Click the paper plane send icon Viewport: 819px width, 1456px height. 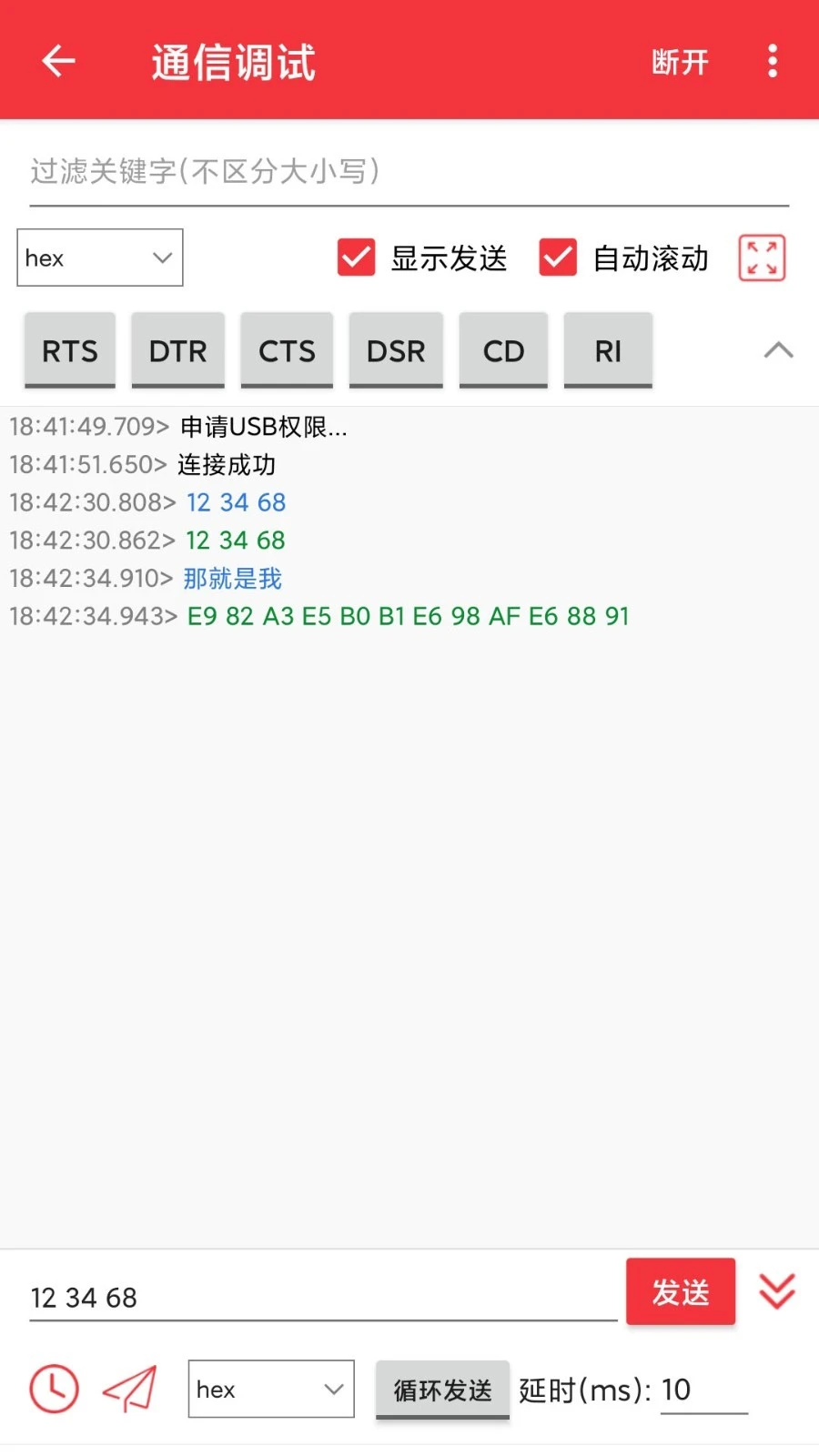tap(128, 1390)
